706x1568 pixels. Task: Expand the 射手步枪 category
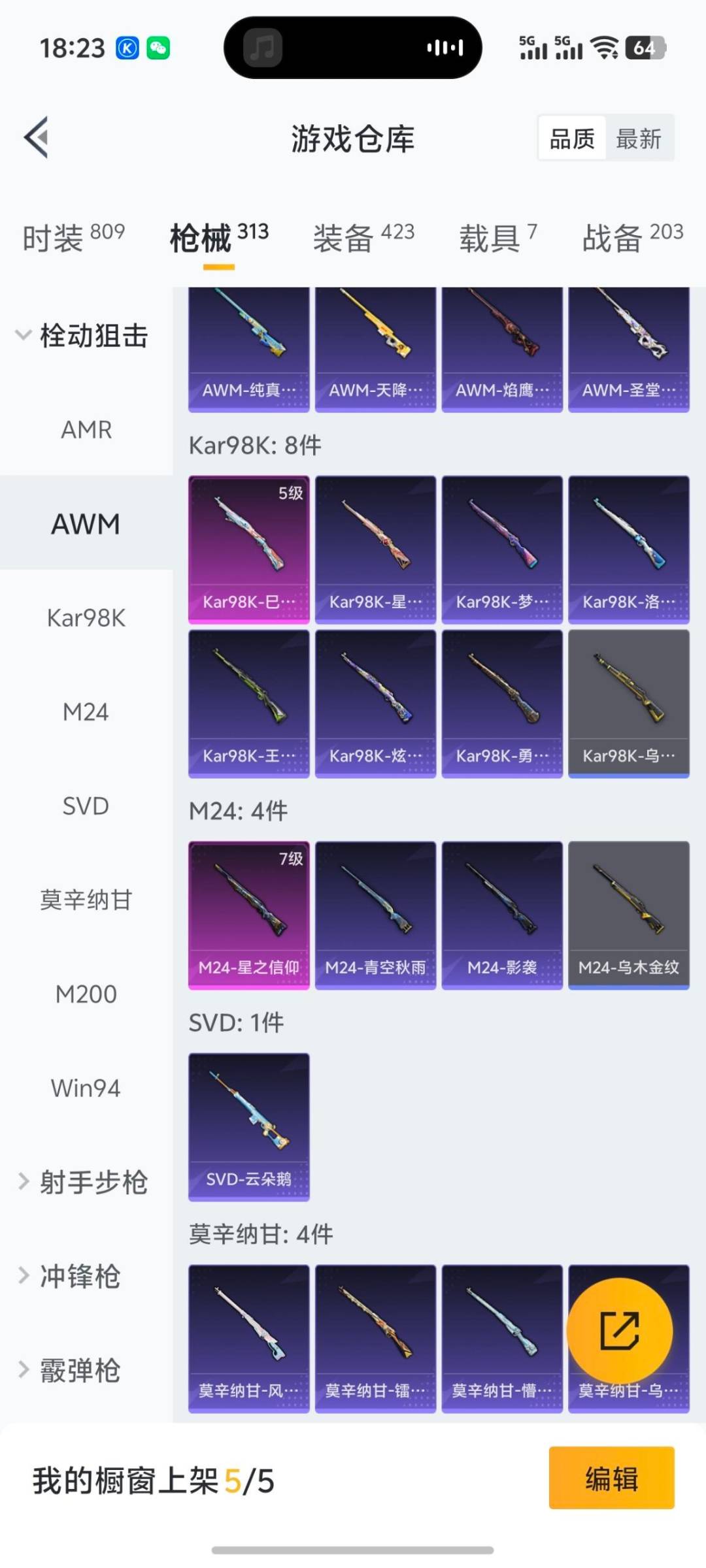[x=82, y=1183]
